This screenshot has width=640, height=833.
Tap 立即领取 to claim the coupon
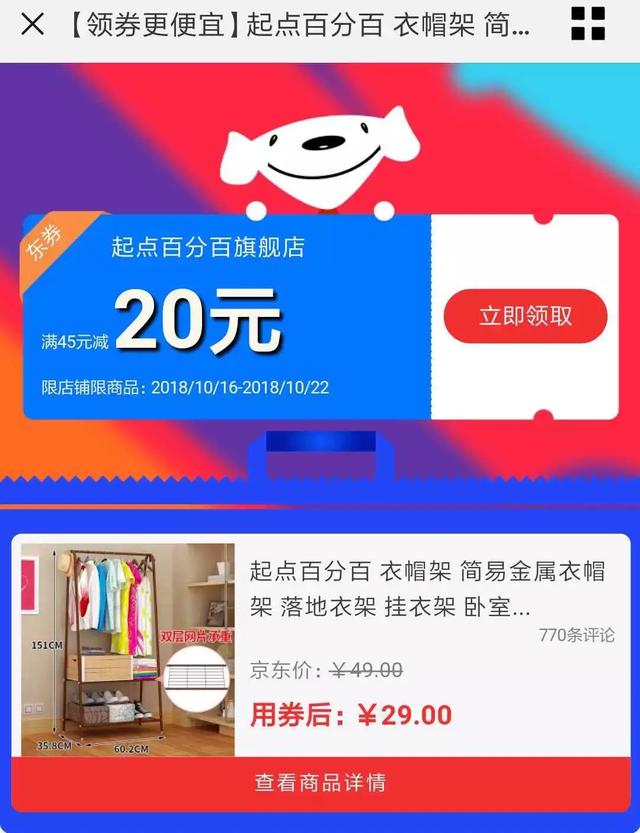click(x=525, y=316)
